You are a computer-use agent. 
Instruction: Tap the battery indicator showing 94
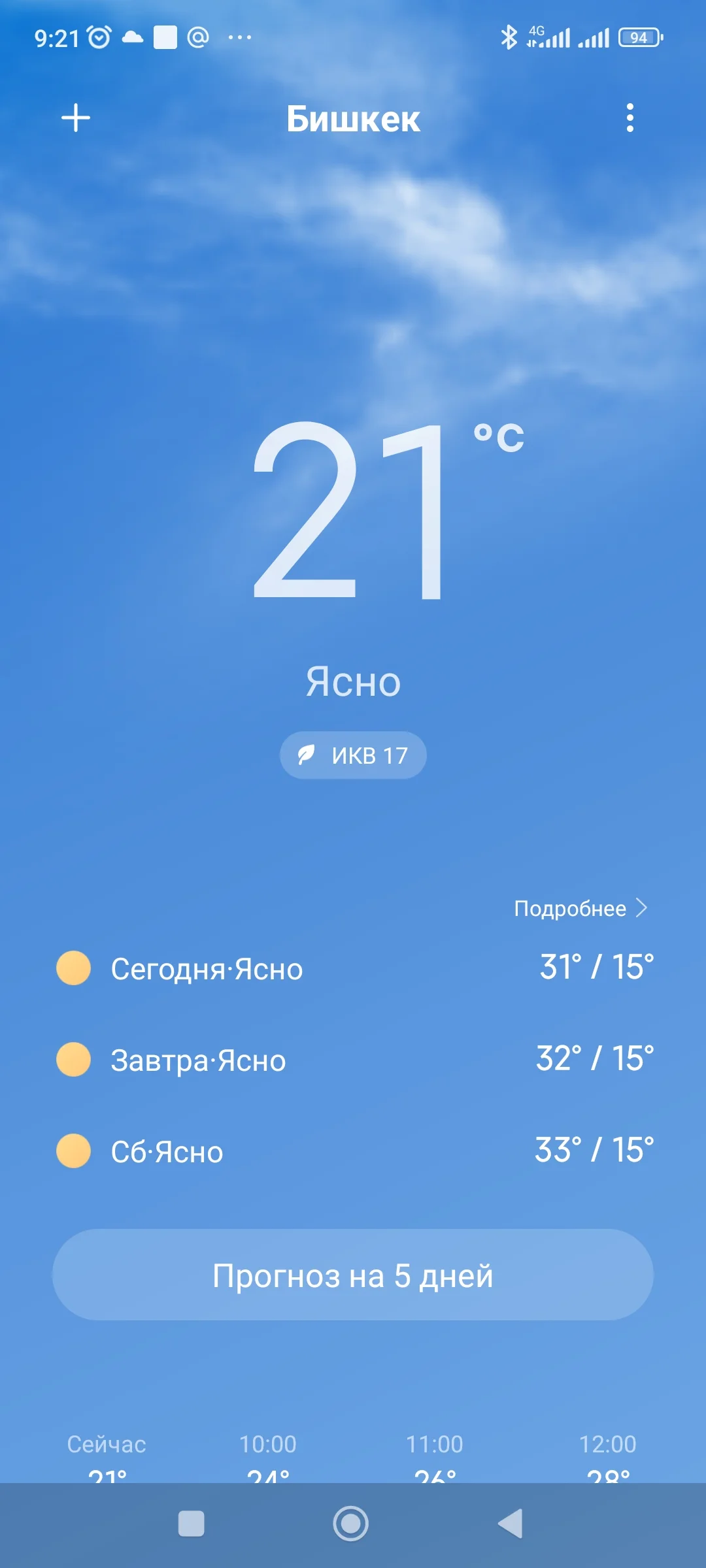(x=637, y=37)
